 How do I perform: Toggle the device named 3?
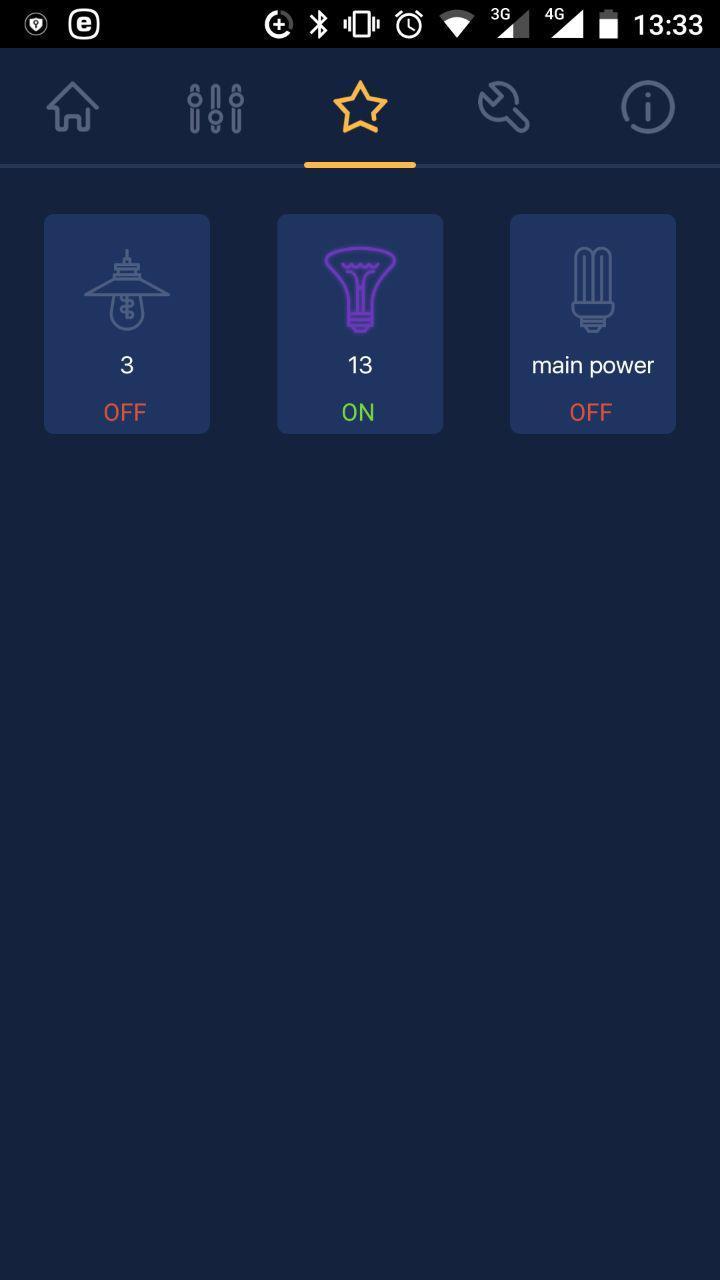(x=127, y=324)
